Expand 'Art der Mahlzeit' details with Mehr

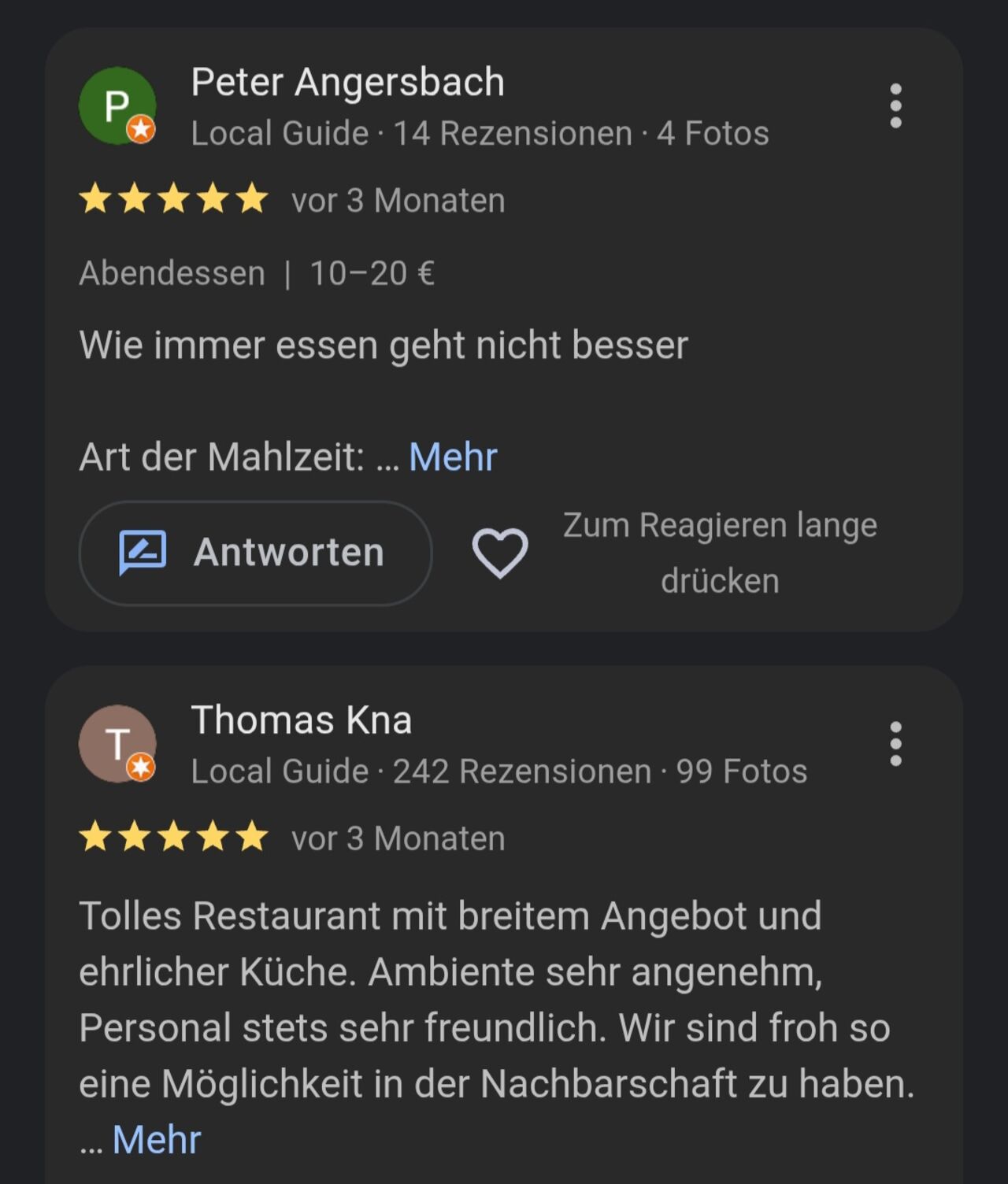pos(451,455)
